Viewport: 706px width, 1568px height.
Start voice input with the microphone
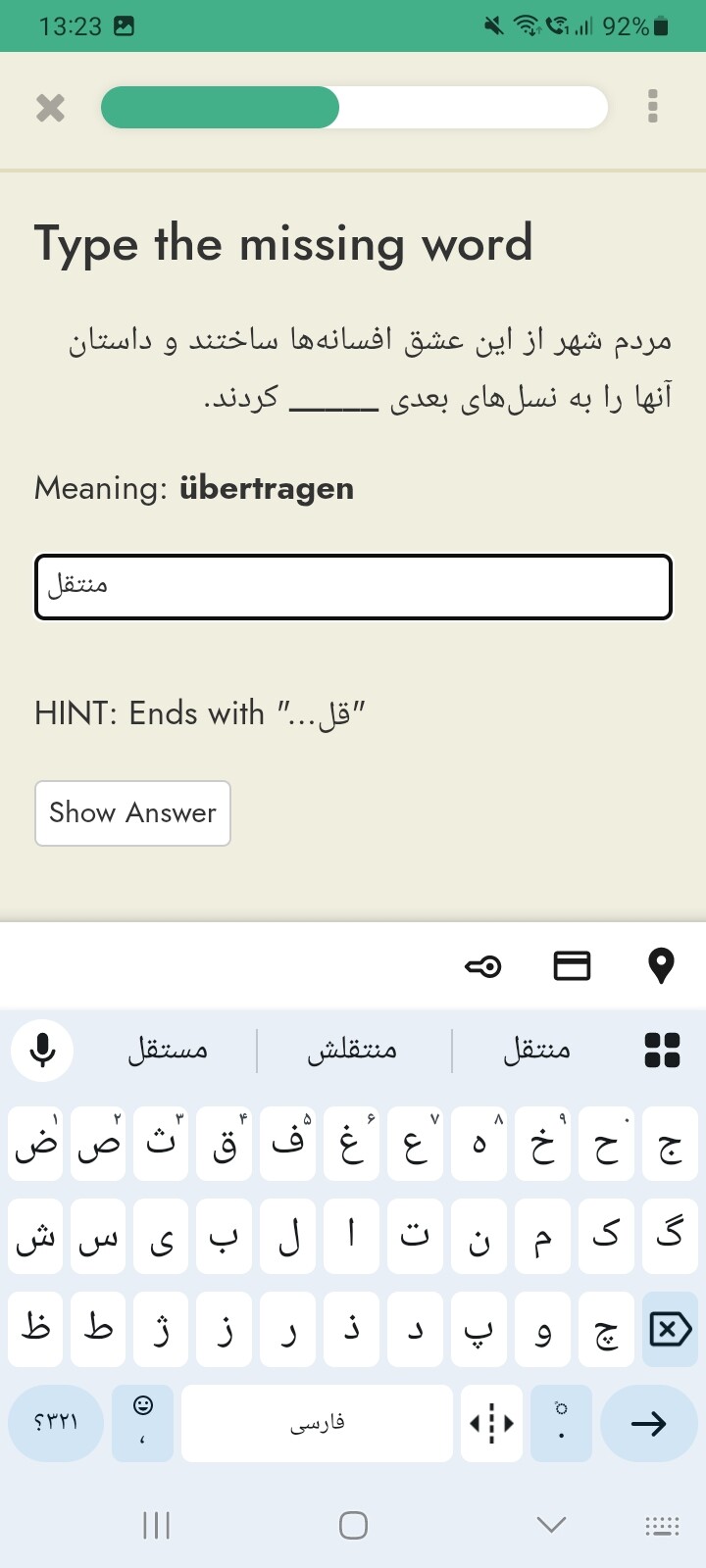42,1051
